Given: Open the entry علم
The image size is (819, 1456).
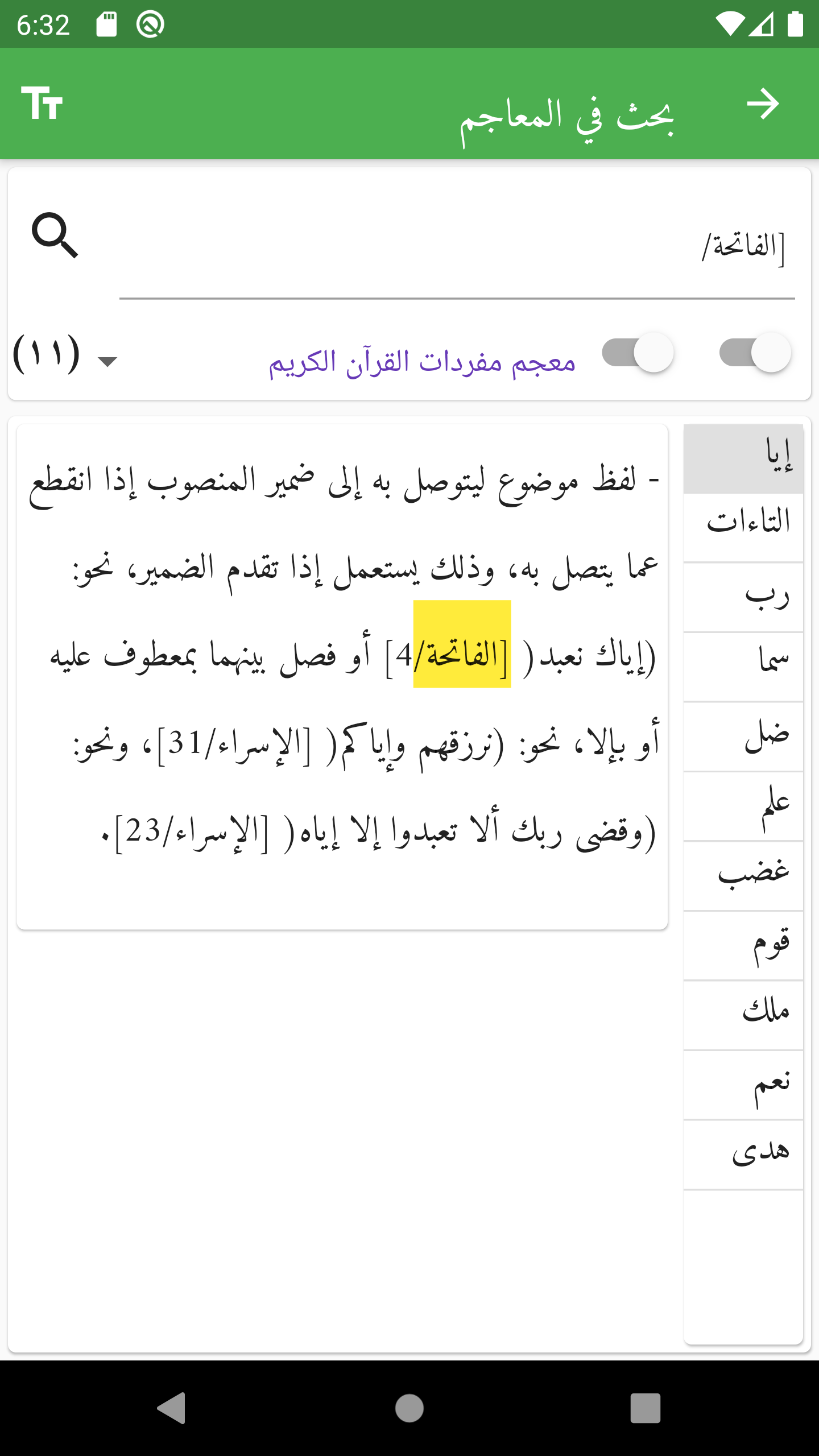Looking at the screenshot, I should [743, 806].
